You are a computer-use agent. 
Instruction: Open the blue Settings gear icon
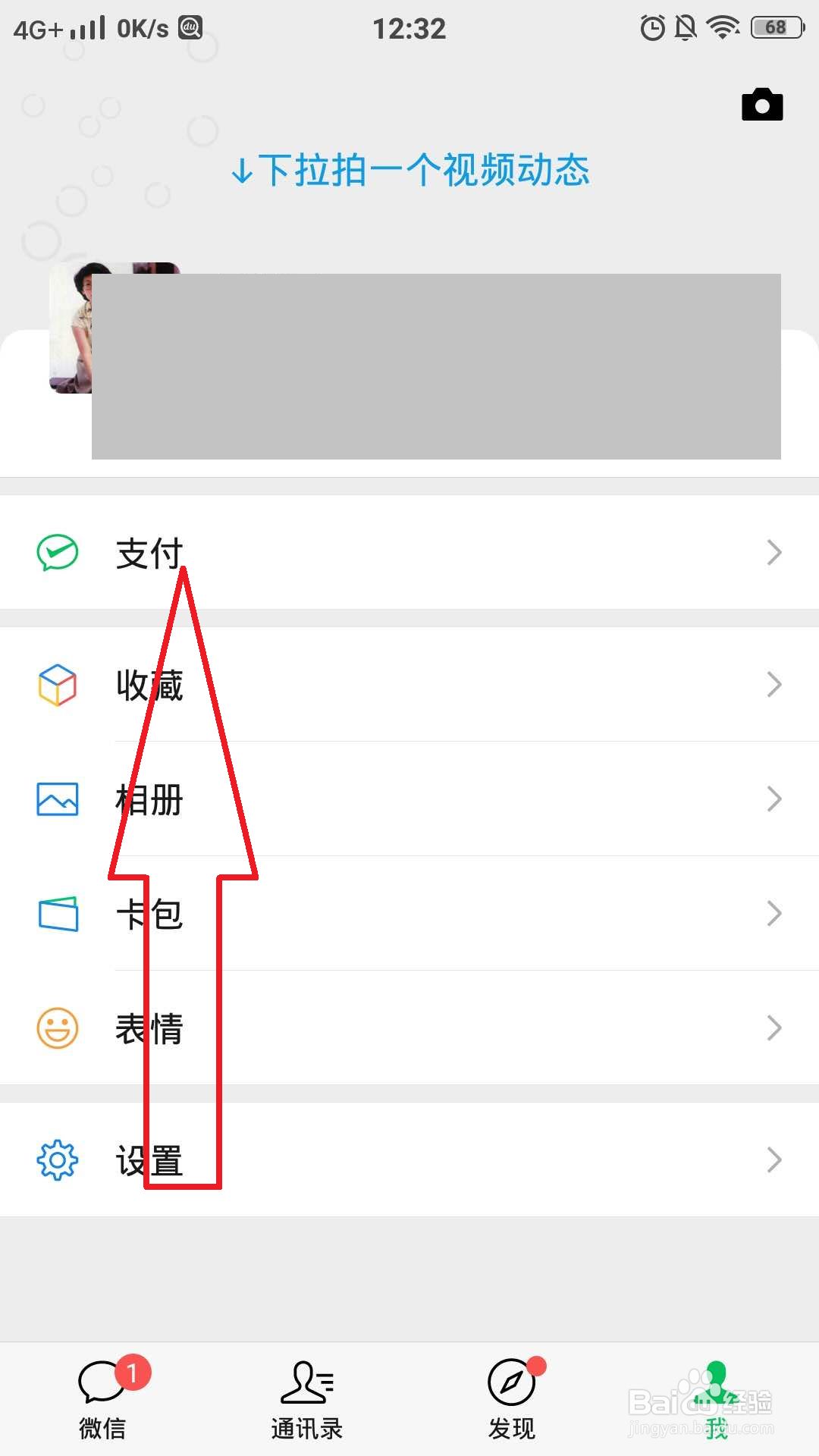57,1159
